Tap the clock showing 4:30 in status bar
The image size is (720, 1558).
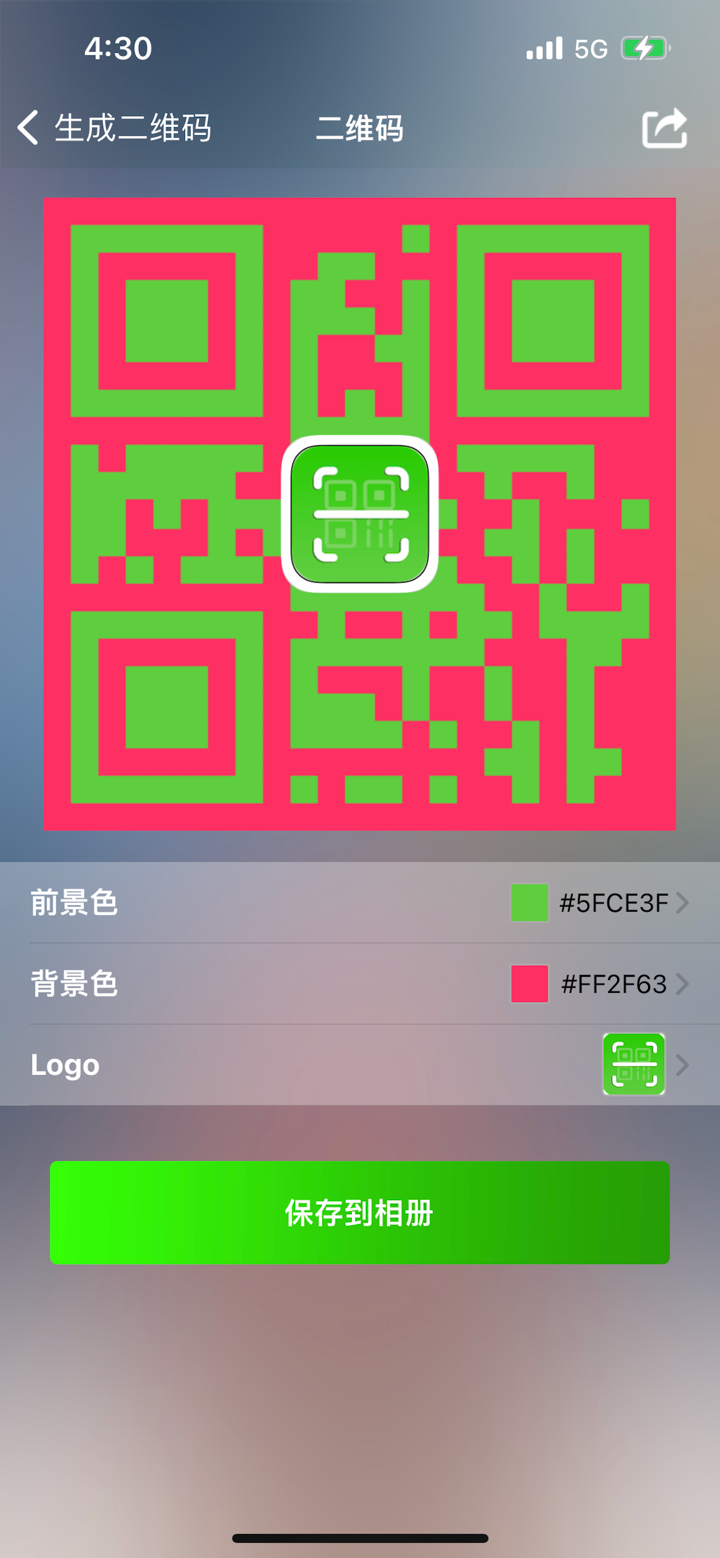pyautogui.click(x=119, y=47)
